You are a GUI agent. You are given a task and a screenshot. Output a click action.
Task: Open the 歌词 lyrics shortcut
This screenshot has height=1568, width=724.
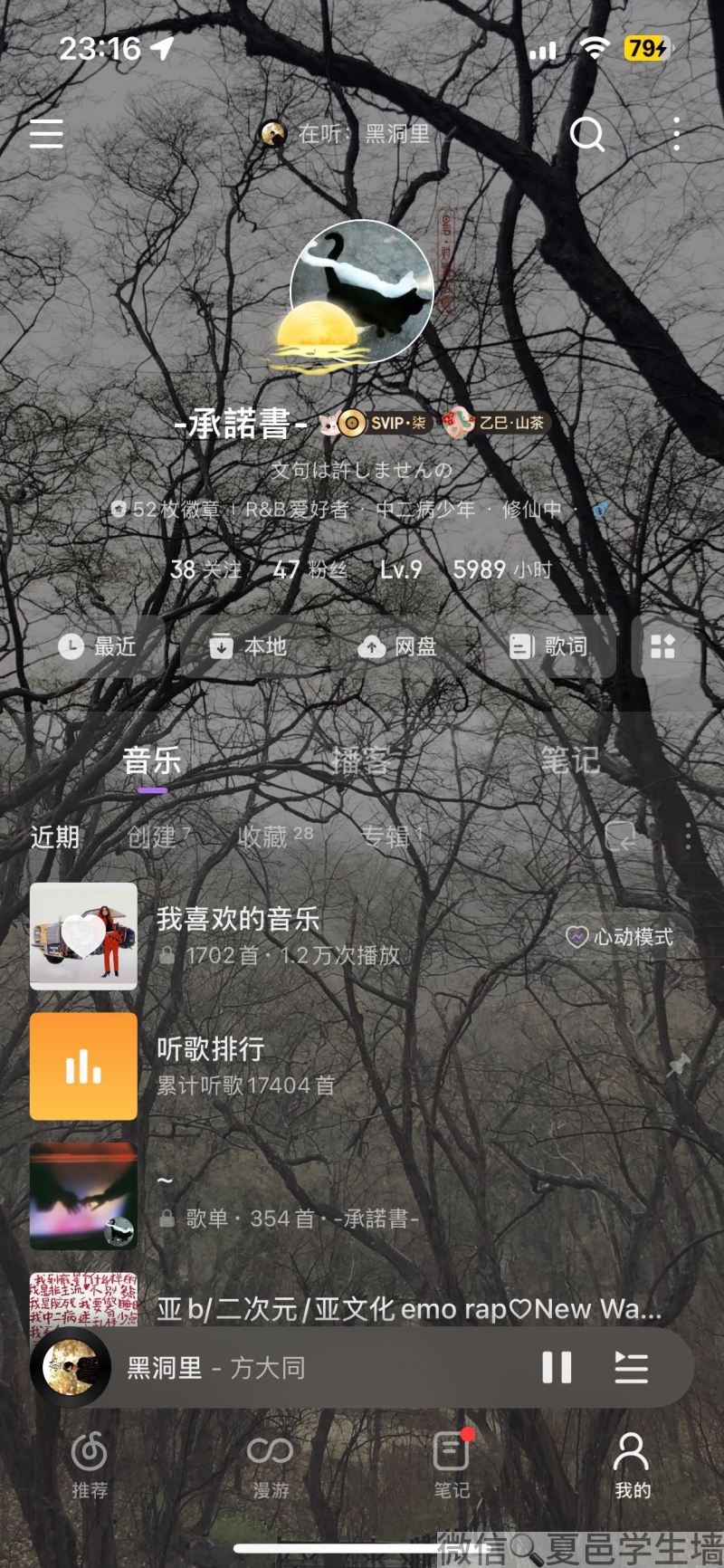point(548,646)
